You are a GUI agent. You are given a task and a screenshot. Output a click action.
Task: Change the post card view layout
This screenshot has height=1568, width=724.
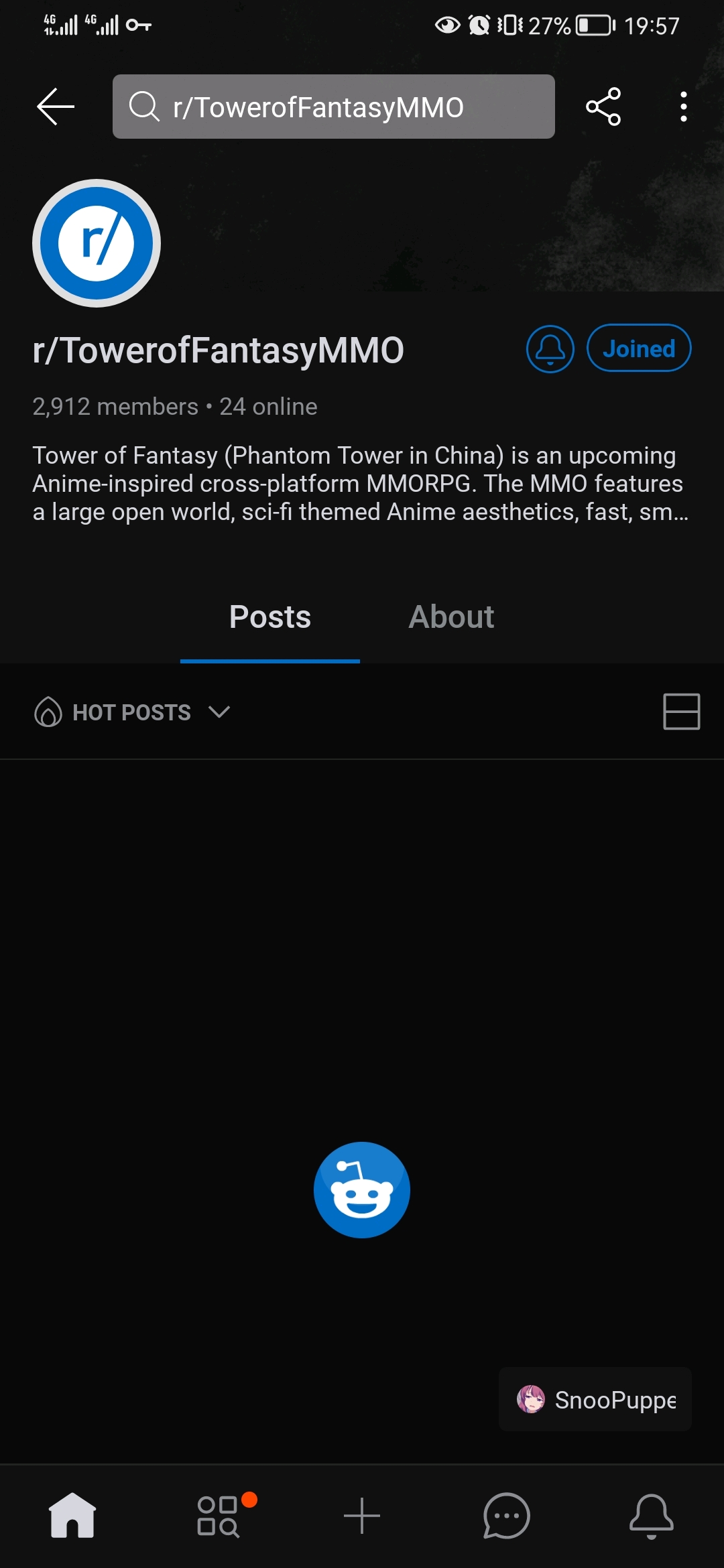click(x=681, y=712)
